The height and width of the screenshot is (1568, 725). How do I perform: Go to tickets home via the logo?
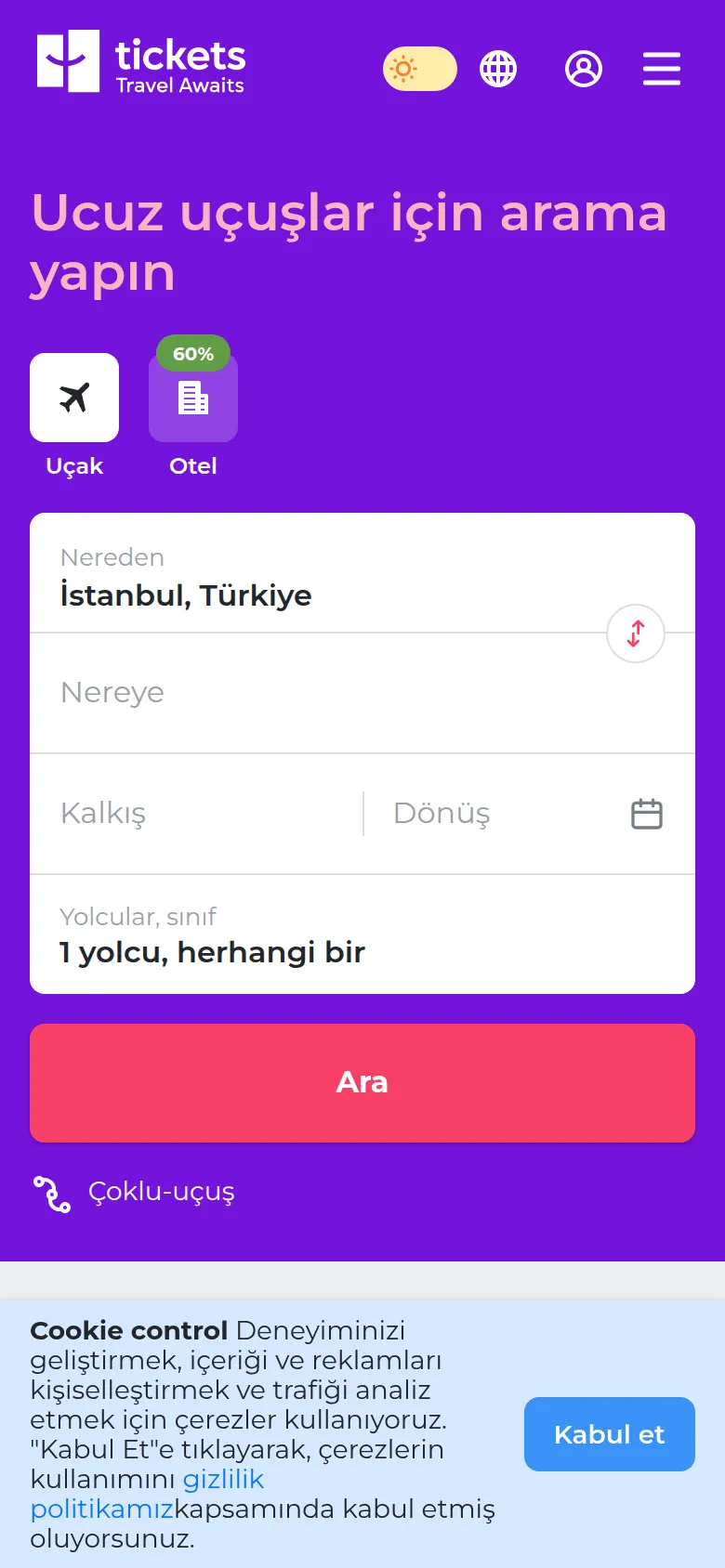pos(141,61)
